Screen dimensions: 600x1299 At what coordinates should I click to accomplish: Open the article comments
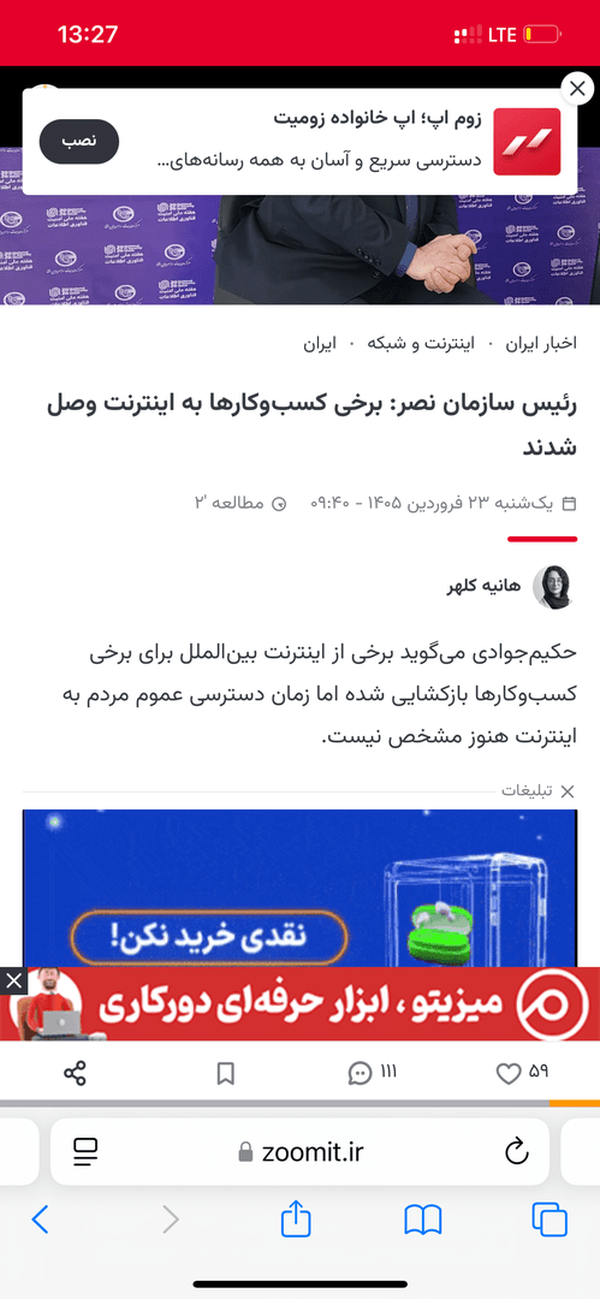pos(372,1073)
